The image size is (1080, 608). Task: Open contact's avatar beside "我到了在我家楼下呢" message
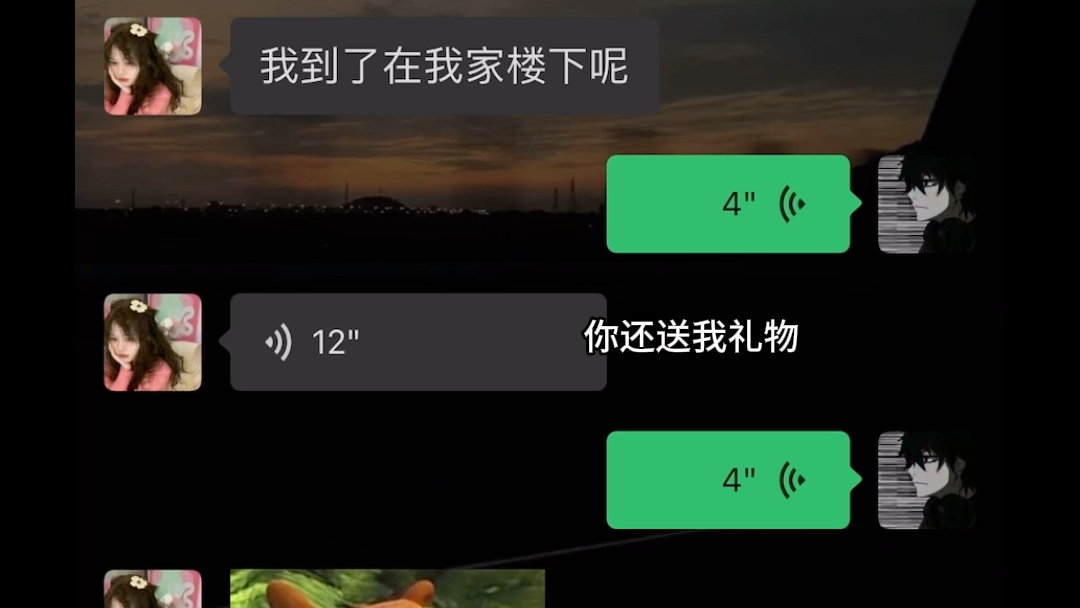coord(153,66)
